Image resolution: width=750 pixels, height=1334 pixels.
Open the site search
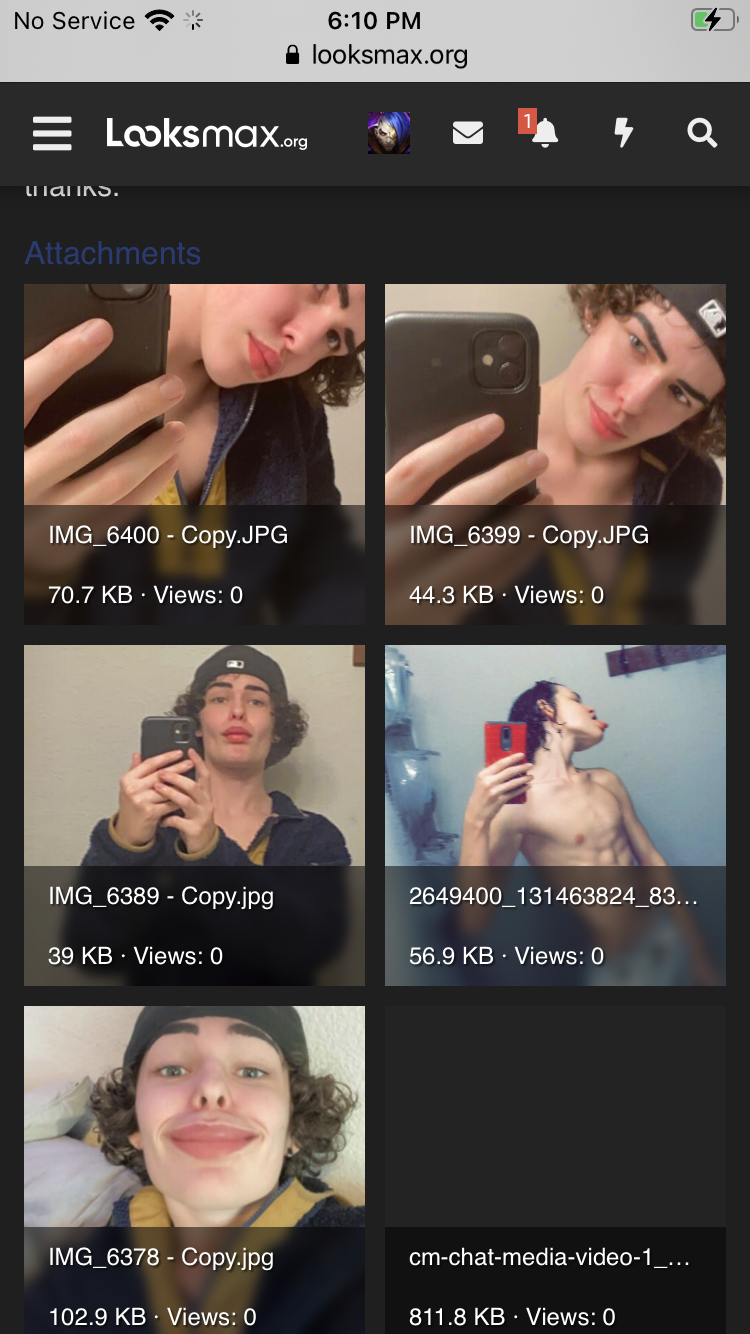point(702,133)
